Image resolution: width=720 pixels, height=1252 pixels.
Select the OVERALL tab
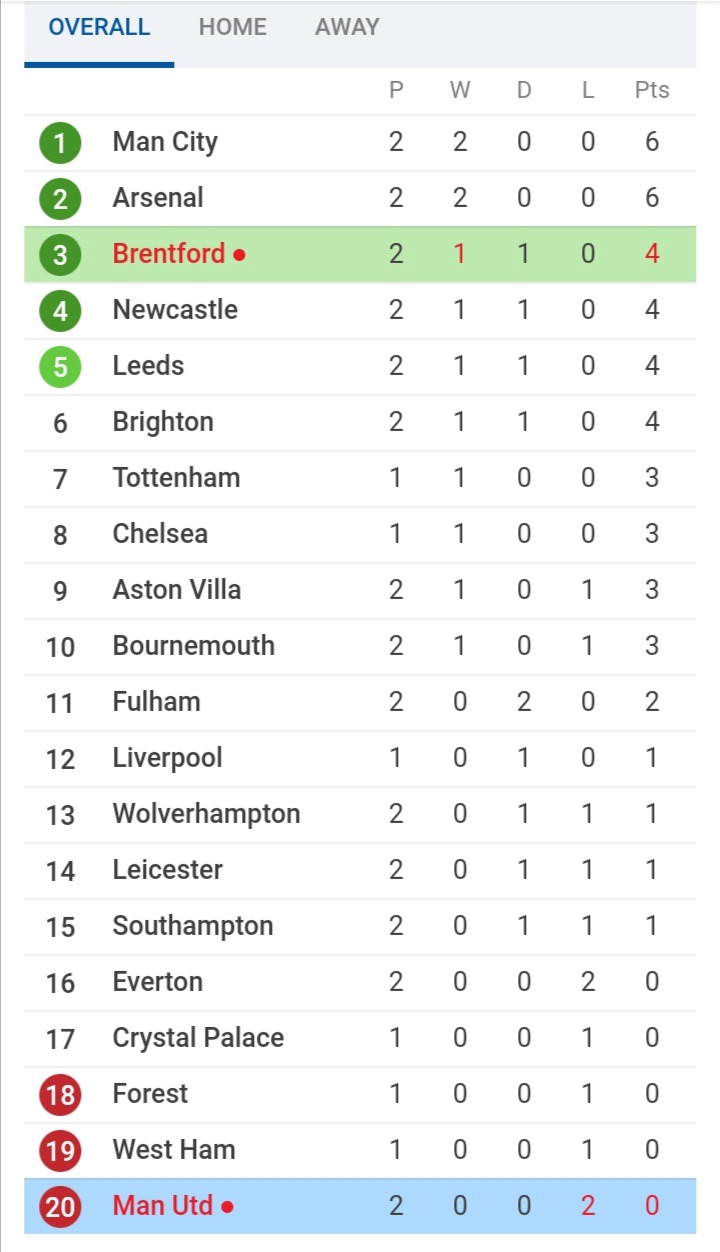(99, 27)
